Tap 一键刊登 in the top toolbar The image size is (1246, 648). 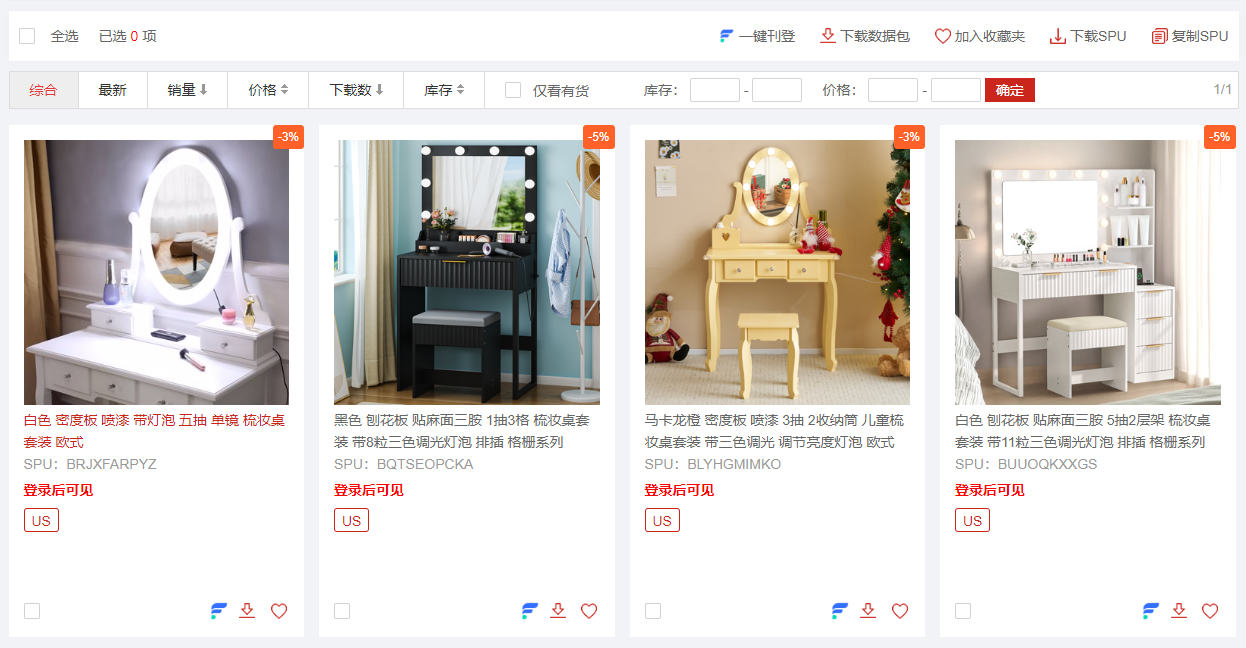click(x=757, y=36)
